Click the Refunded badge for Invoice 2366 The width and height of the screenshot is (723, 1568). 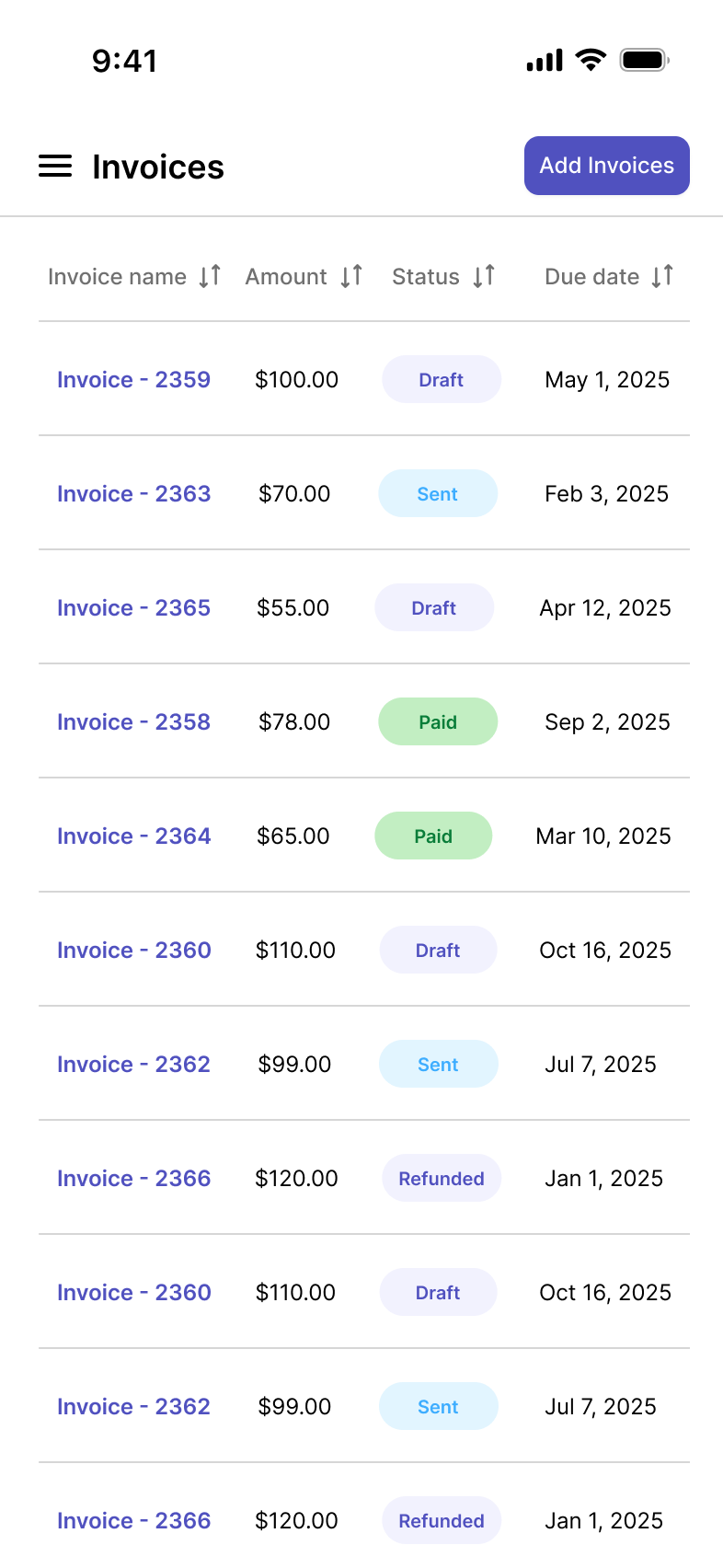point(442,1178)
